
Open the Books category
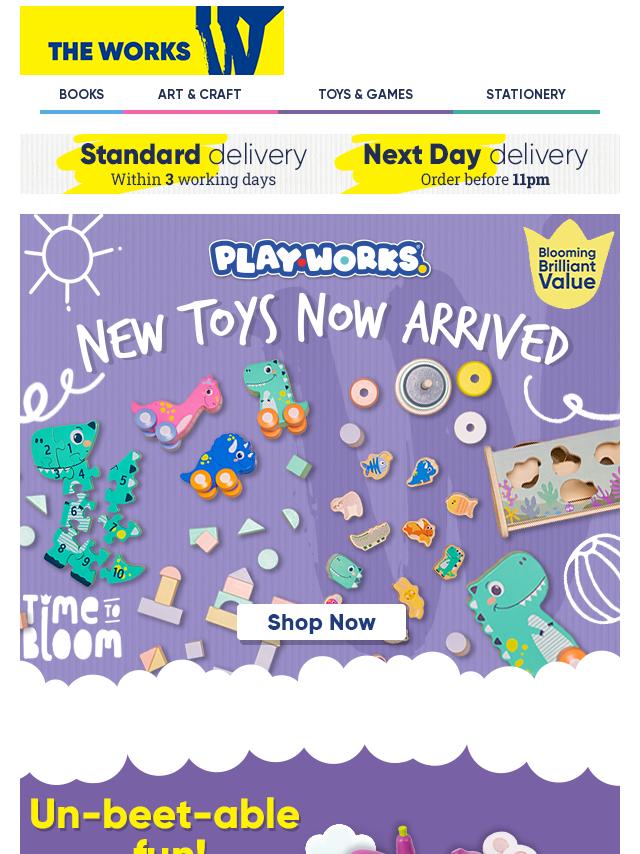tap(81, 95)
